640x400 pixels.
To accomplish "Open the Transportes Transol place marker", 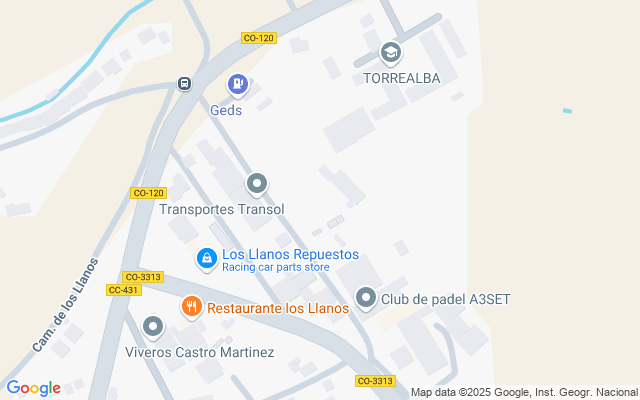I will 257,184.
